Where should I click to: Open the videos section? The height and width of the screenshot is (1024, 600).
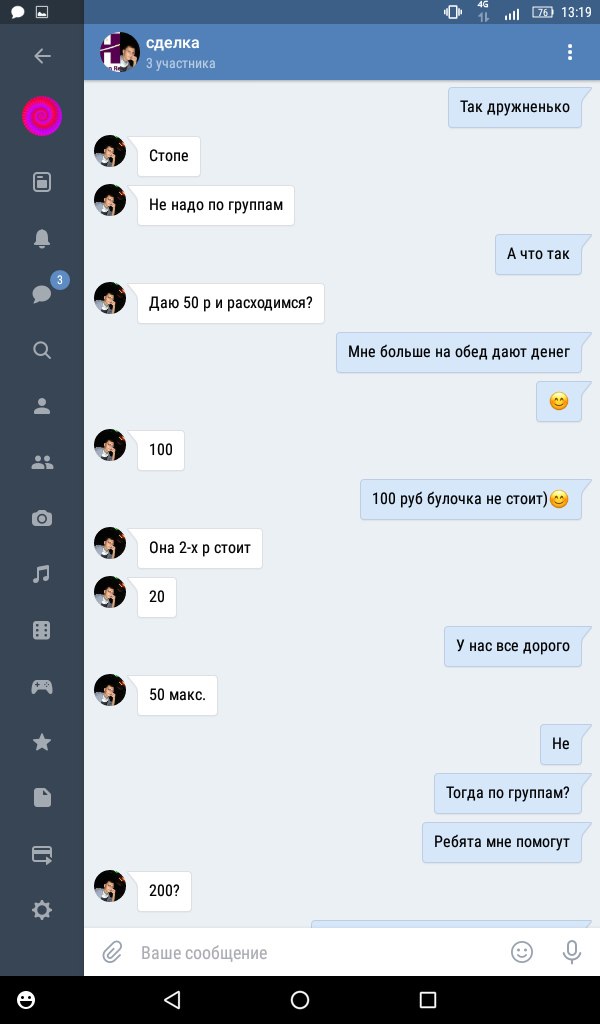point(42,630)
